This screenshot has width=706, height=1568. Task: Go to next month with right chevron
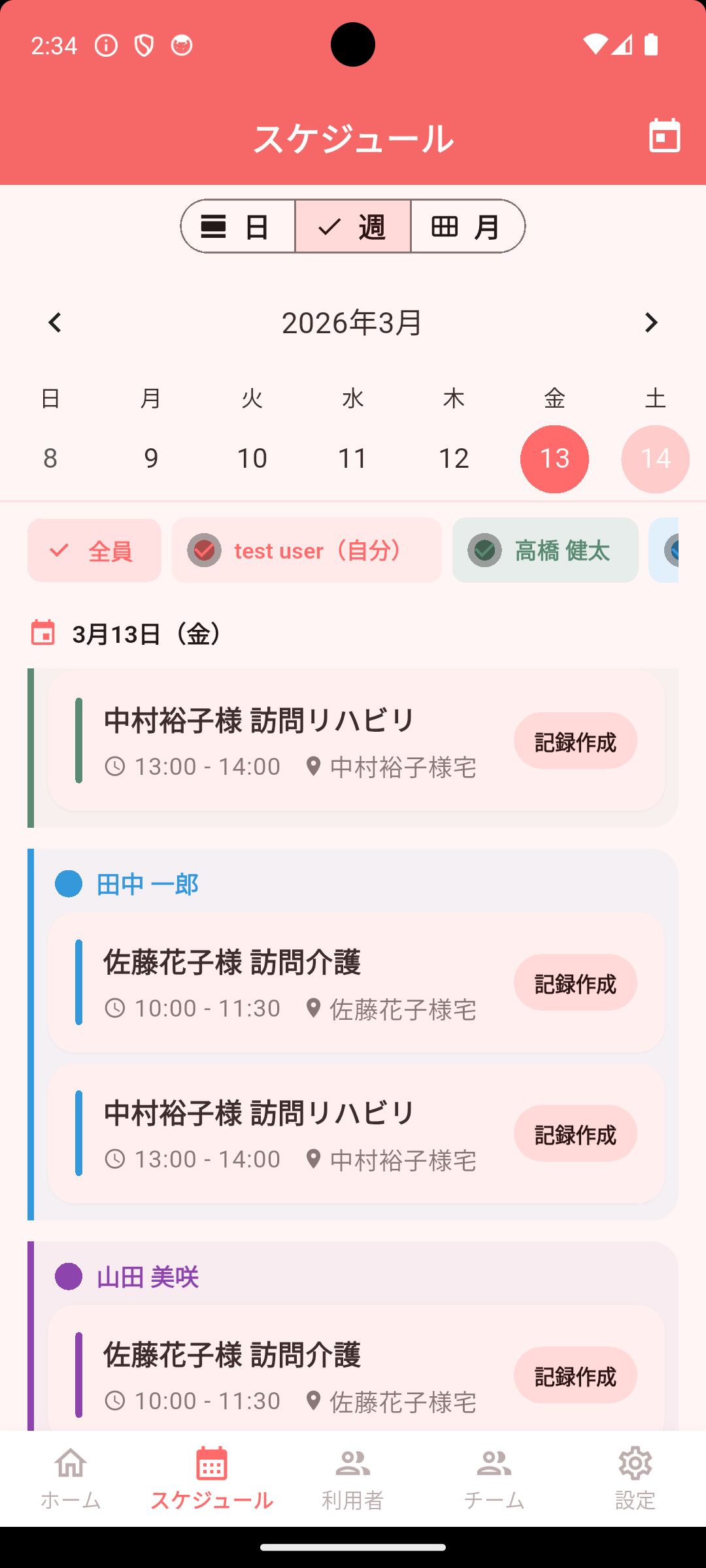(x=651, y=323)
